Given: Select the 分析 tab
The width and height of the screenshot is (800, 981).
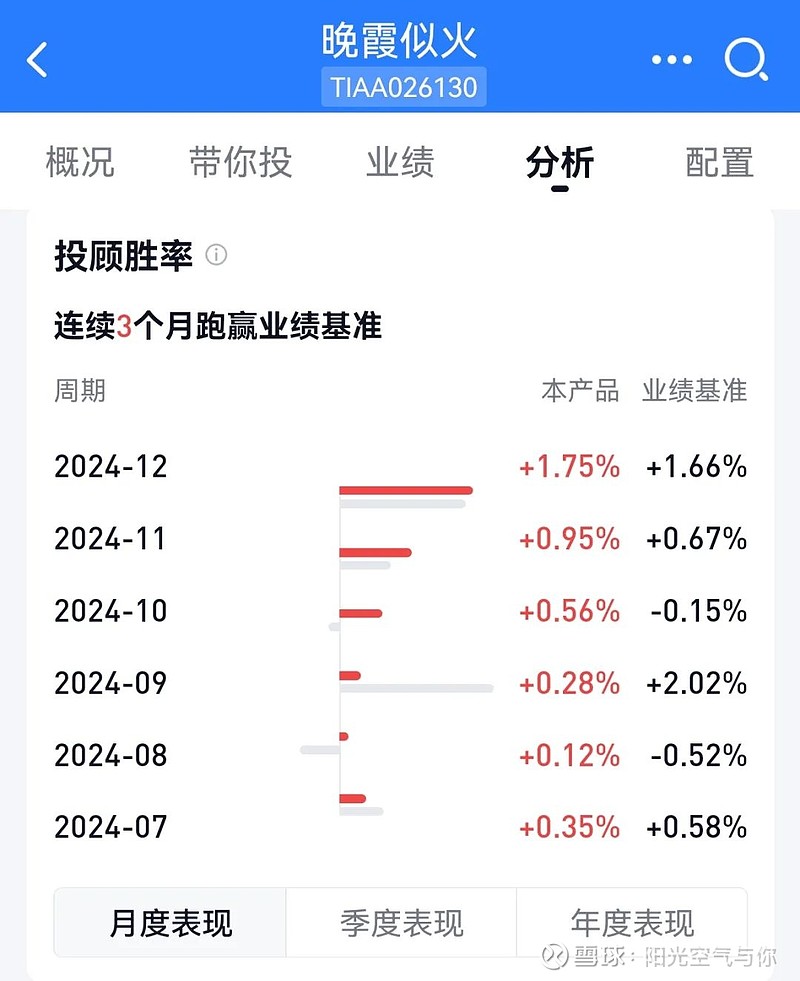Looking at the screenshot, I should [561, 163].
